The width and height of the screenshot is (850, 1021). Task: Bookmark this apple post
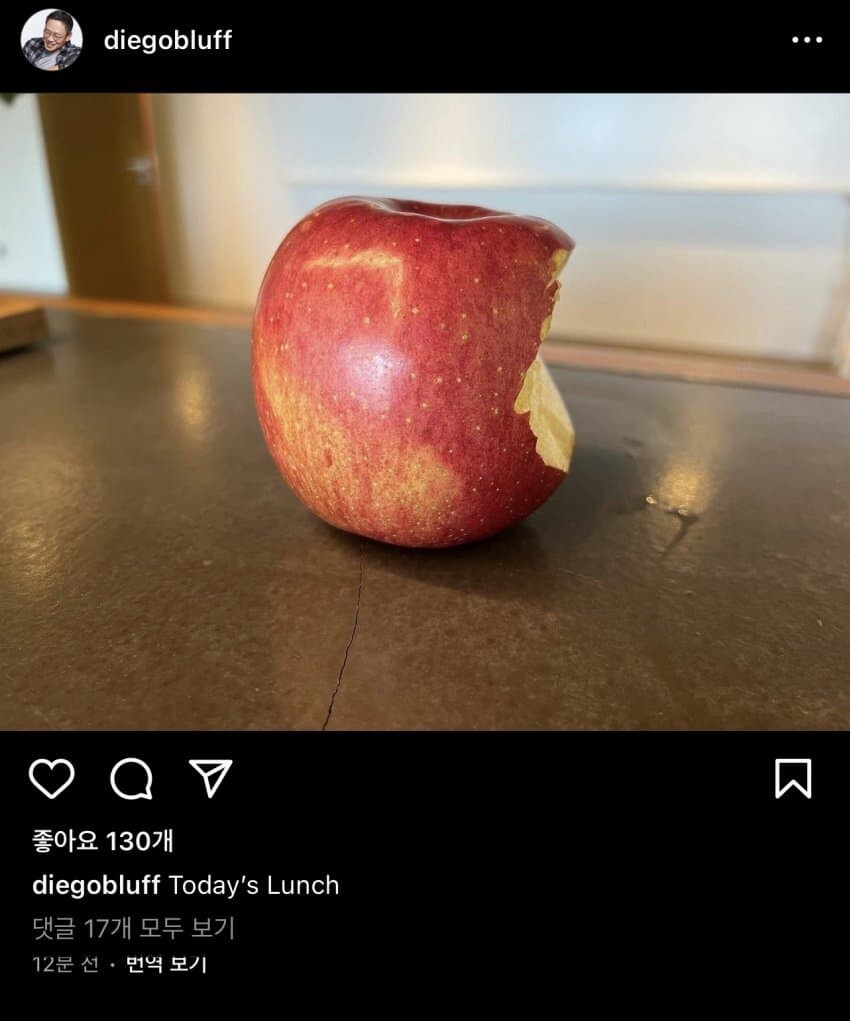pos(793,778)
